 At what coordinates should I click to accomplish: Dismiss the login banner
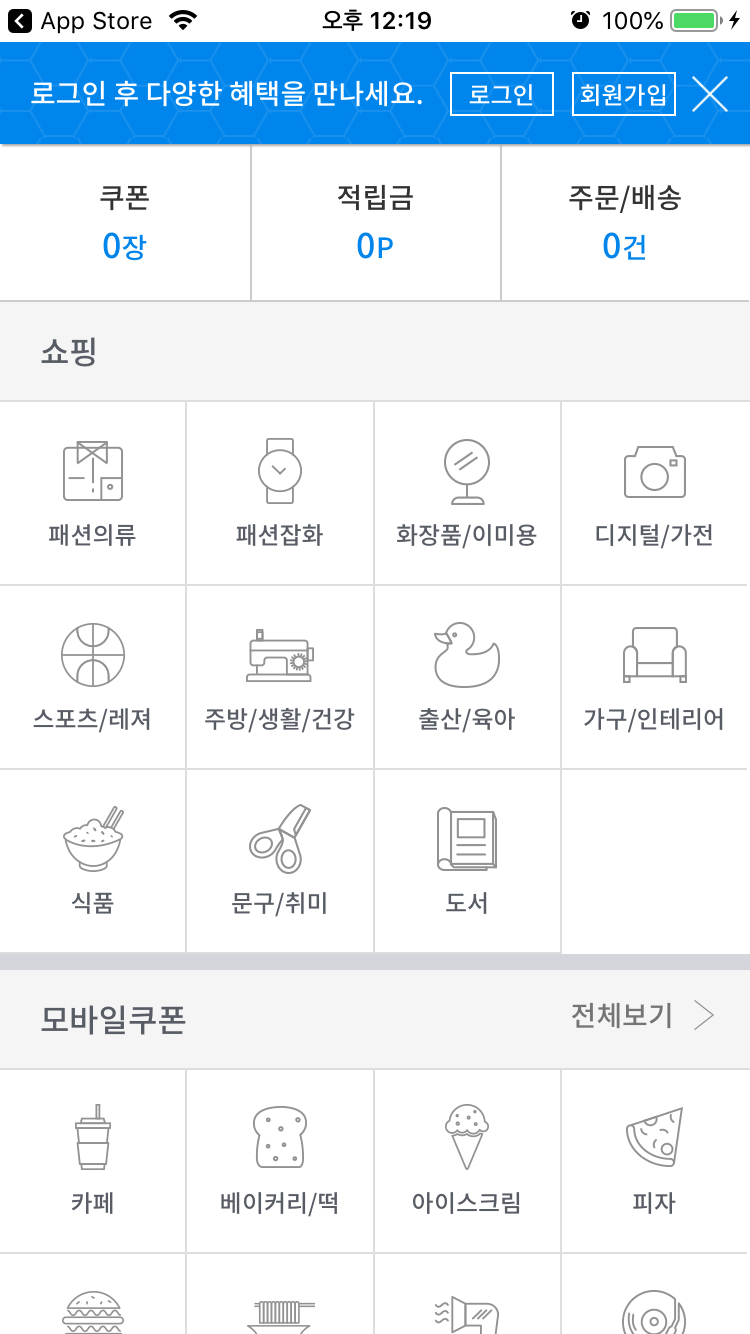710,94
